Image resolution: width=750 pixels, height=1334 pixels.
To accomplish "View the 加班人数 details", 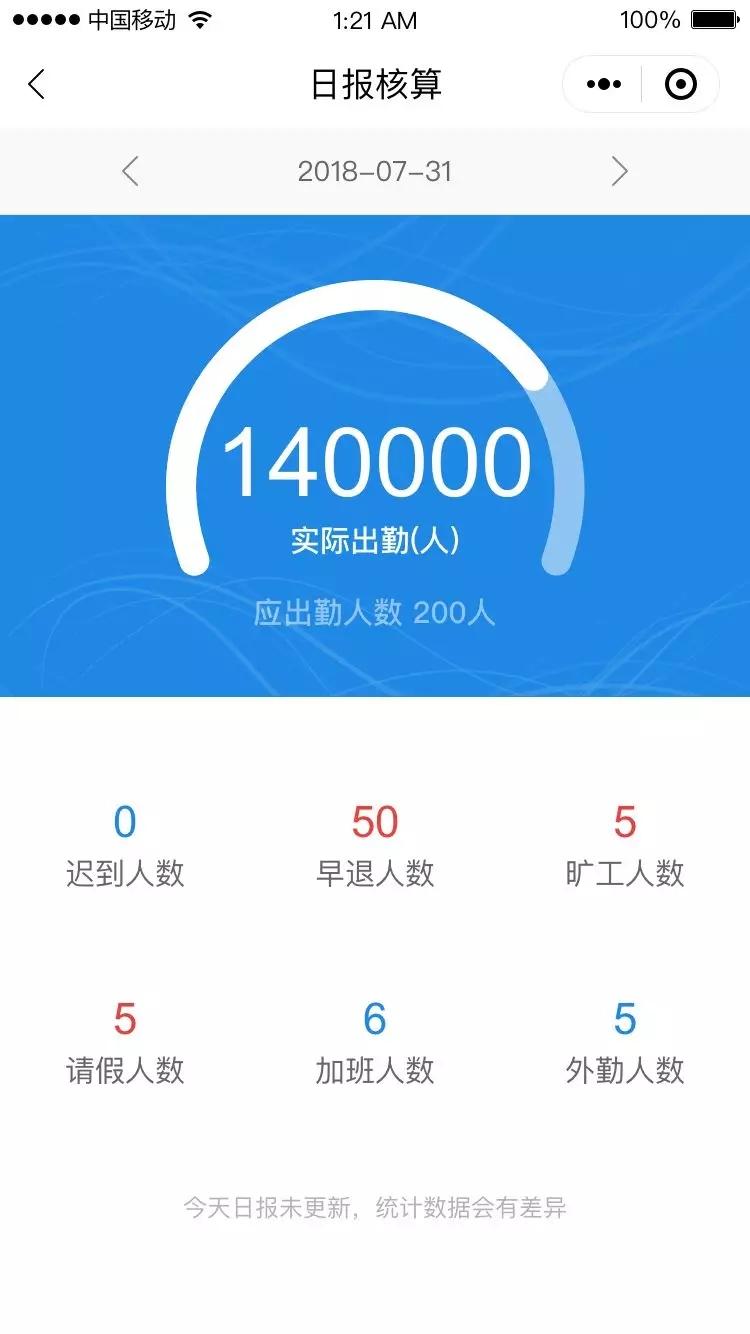I will pyautogui.click(x=375, y=1044).
